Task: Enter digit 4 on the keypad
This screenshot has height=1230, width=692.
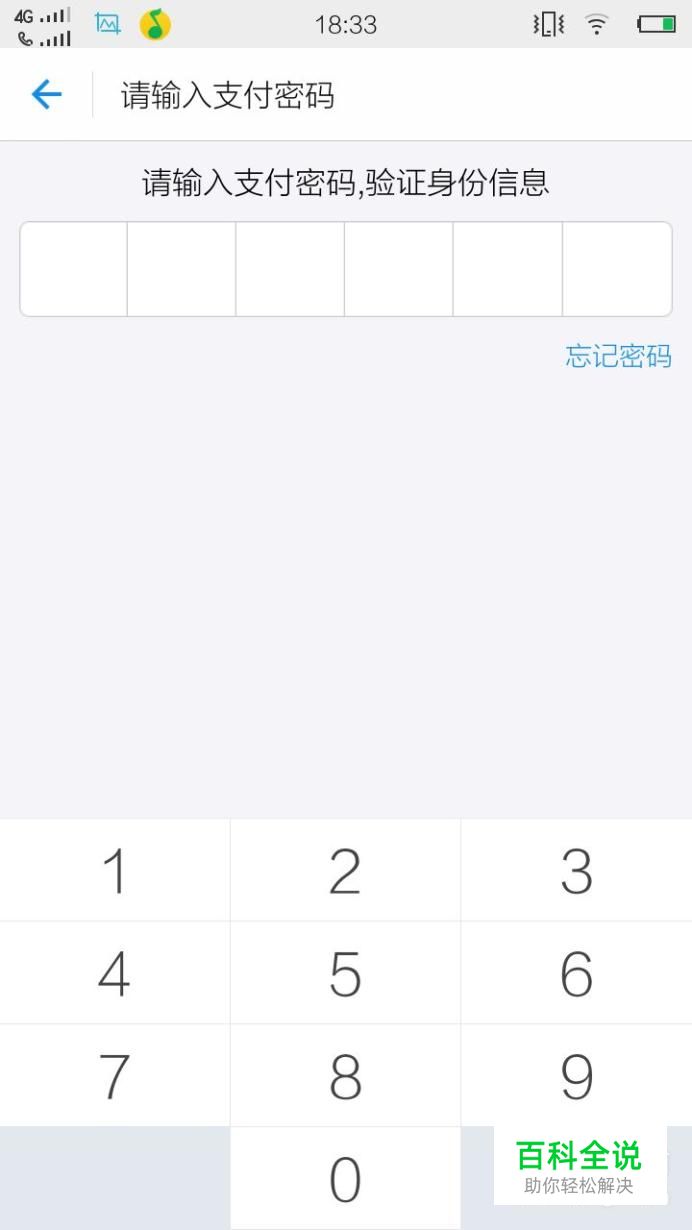Action: click(x=115, y=973)
